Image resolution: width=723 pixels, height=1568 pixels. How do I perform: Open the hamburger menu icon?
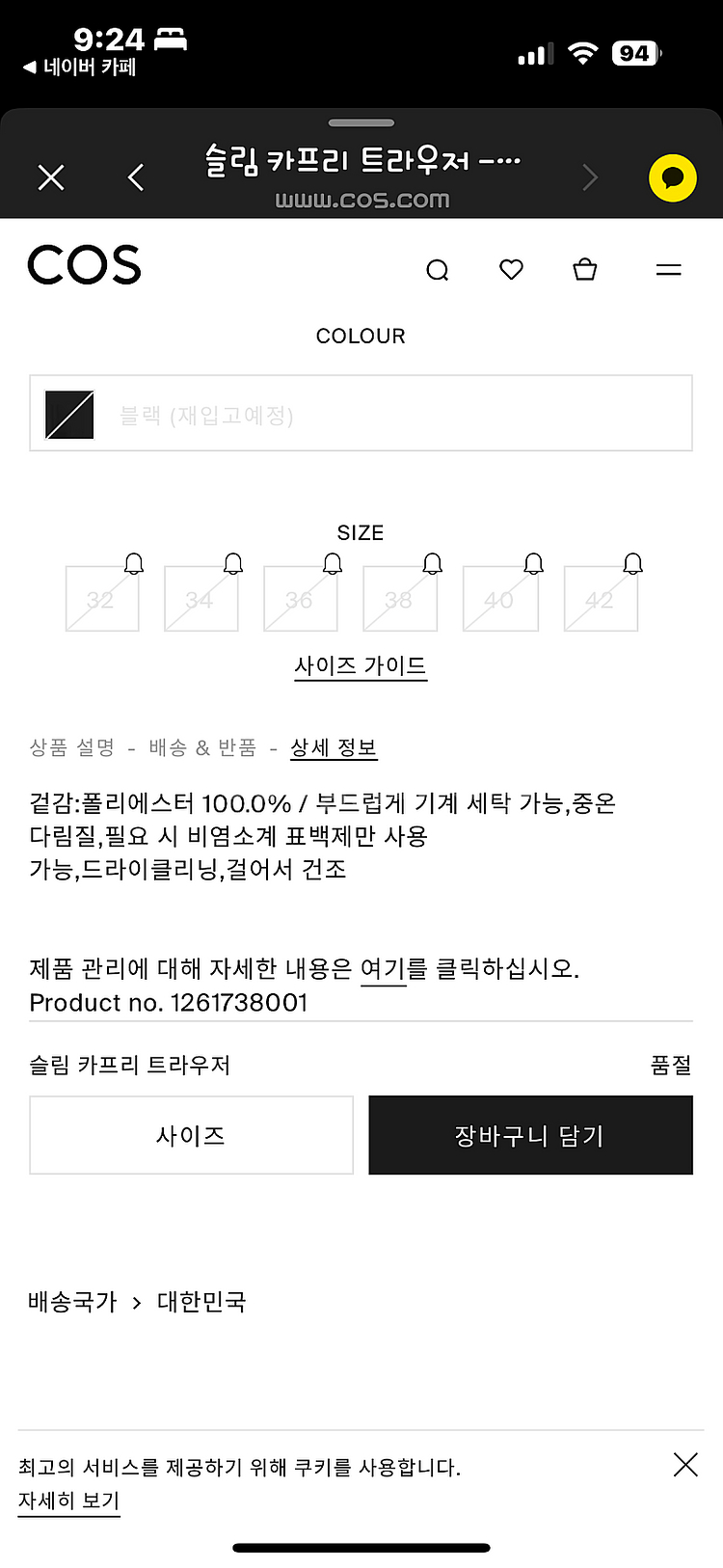[668, 270]
